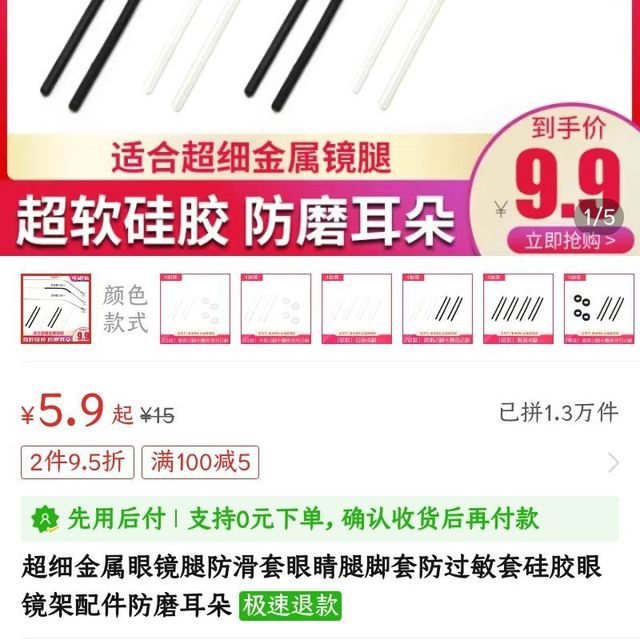
Task: Pick the style with black rings and sleeves
Action: pyautogui.click(x=598, y=309)
